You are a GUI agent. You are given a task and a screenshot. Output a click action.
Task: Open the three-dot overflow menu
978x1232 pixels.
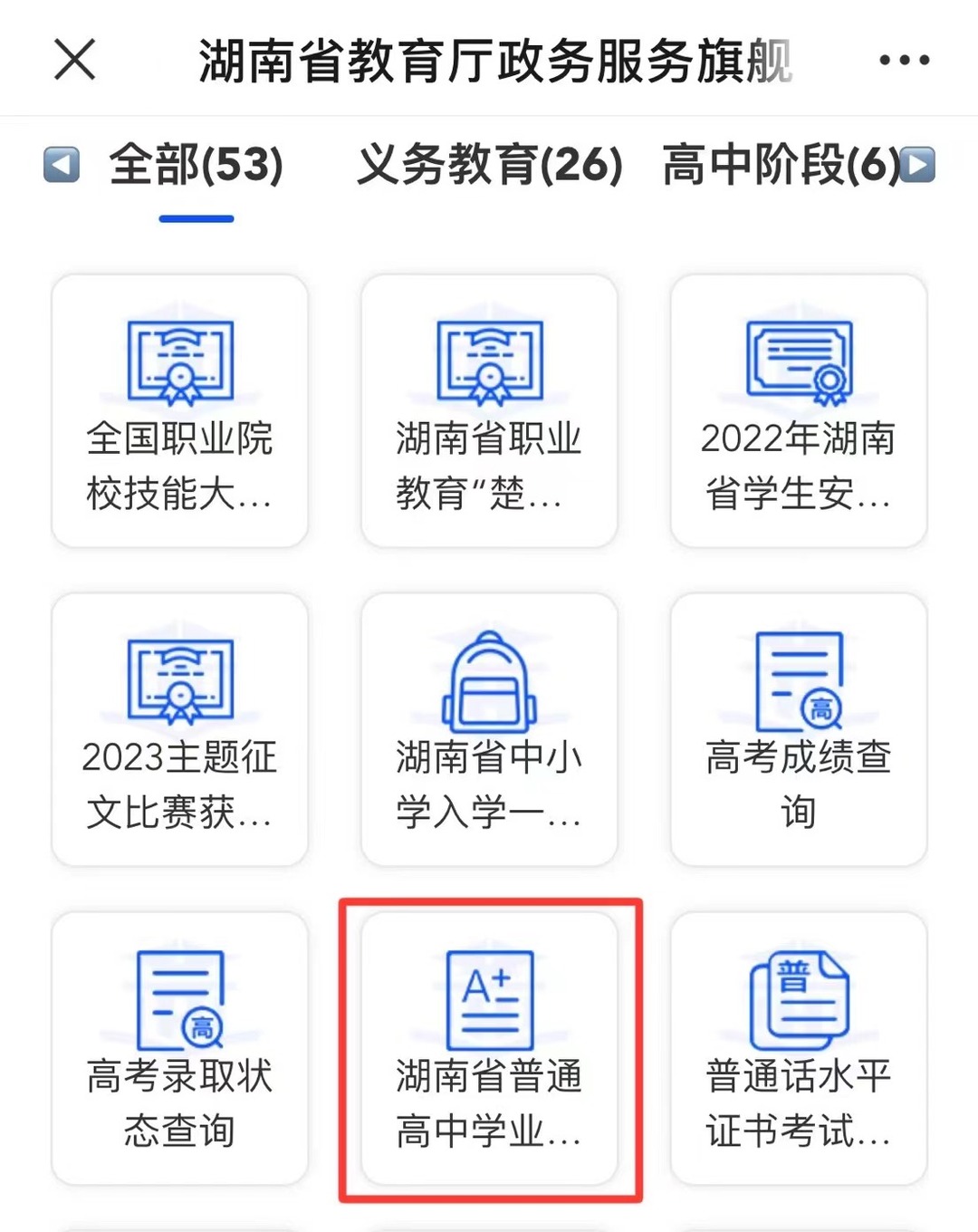pyautogui.click(x=904, y=61)
